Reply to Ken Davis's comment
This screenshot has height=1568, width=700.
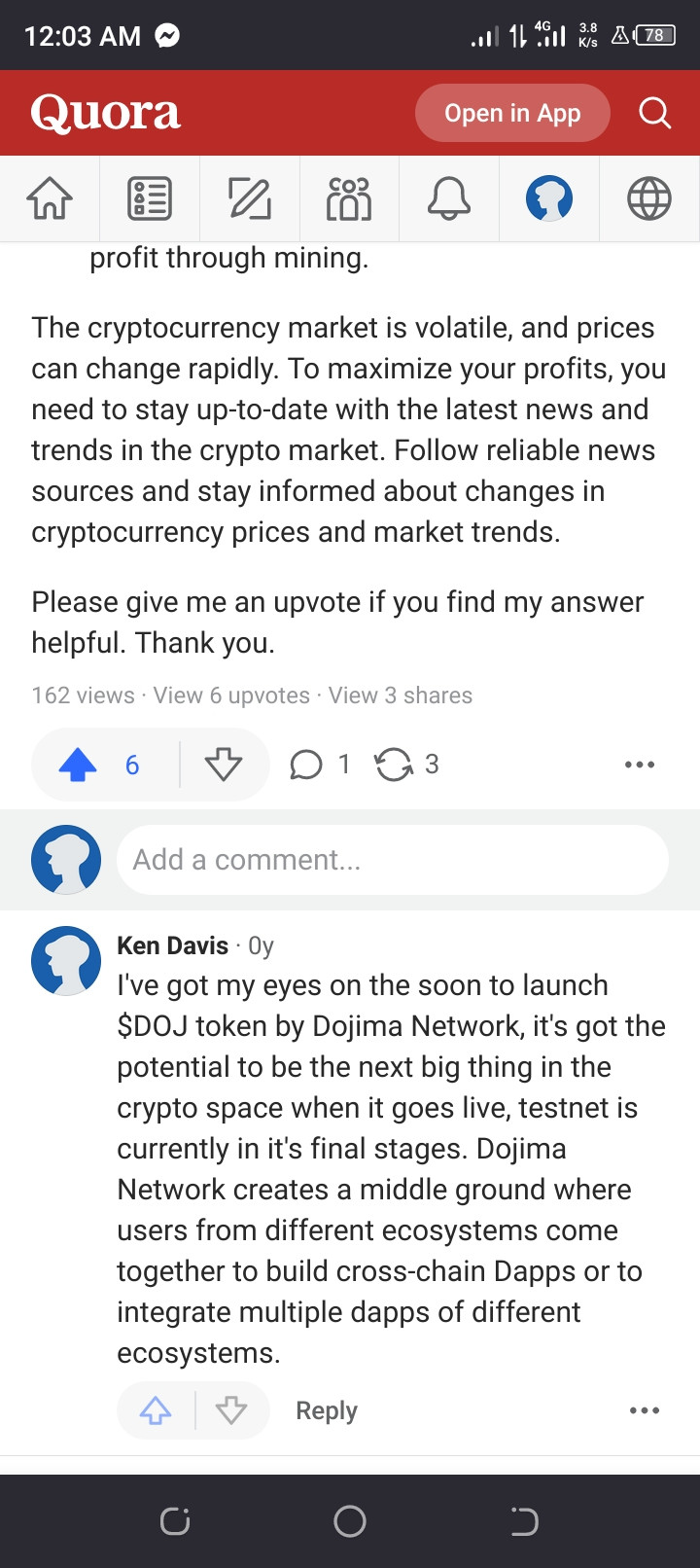point(327,1410)
